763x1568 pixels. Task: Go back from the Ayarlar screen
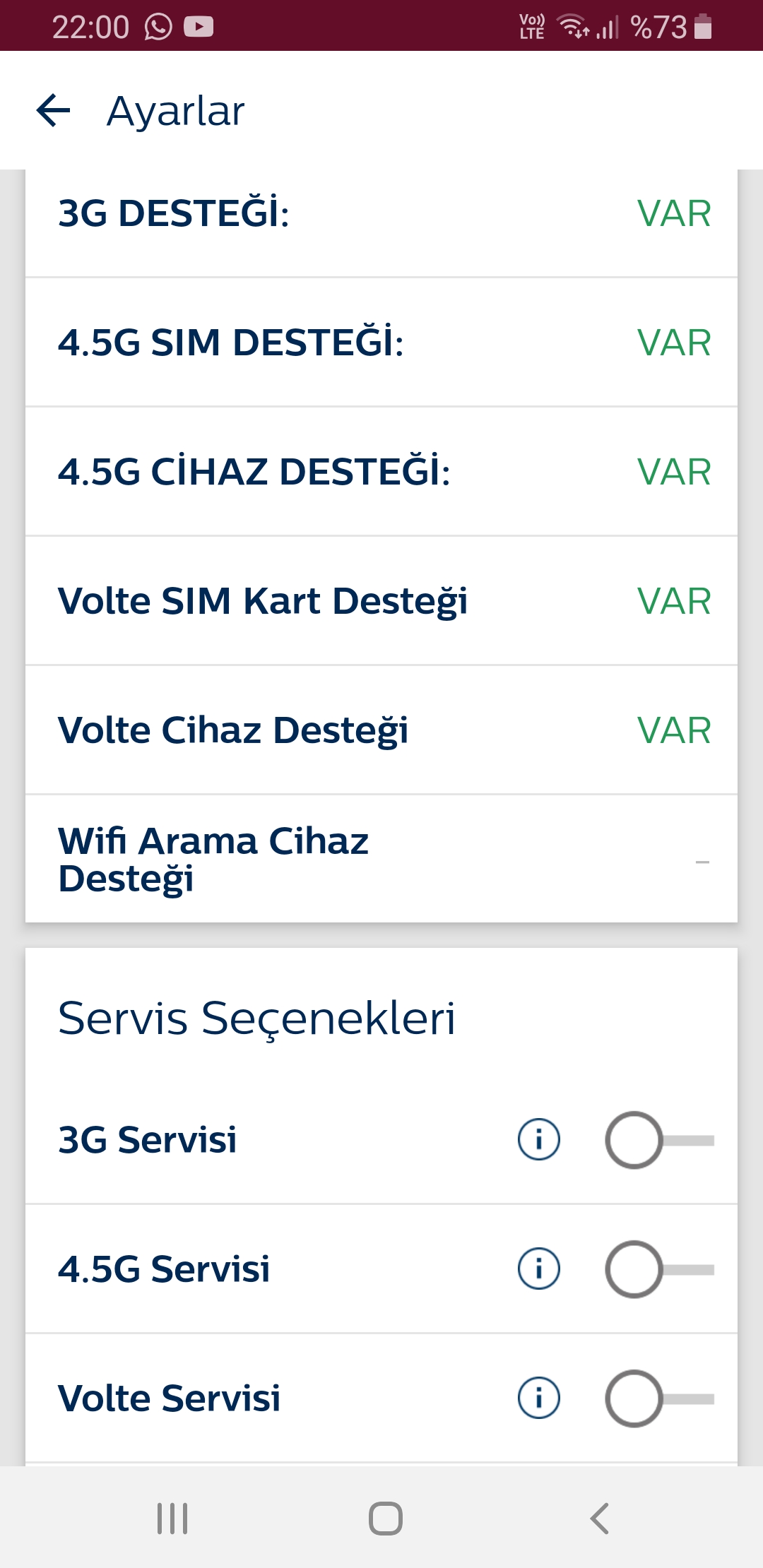click(x=54, y=111)
